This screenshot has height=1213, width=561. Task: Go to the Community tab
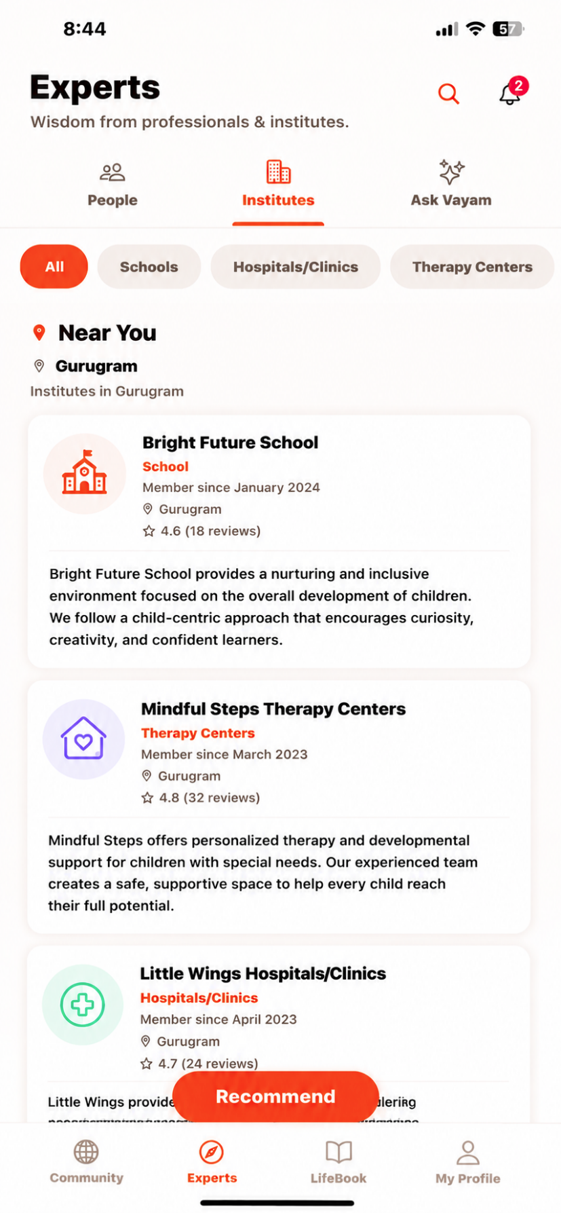[87, 1162]
